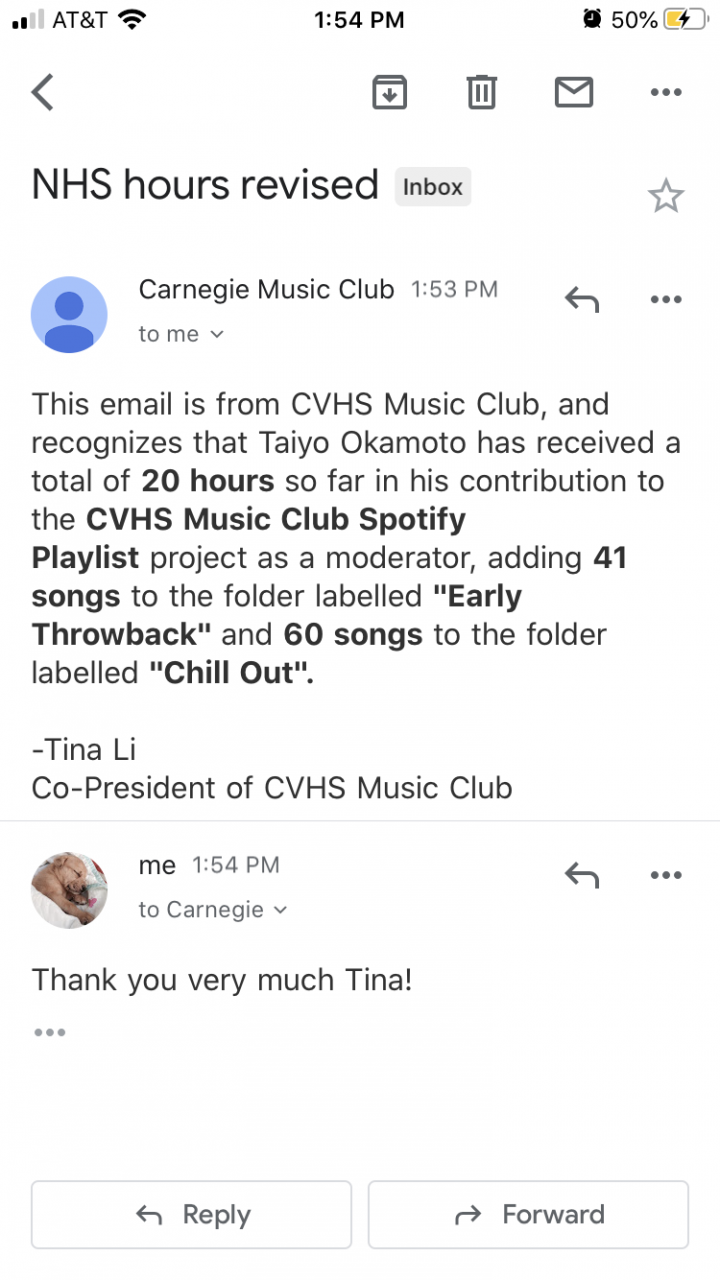Screen dimensions: 720x1280
Task: Delete this email with trash icon
Action: pyautogui.click(x=481, y=93)
